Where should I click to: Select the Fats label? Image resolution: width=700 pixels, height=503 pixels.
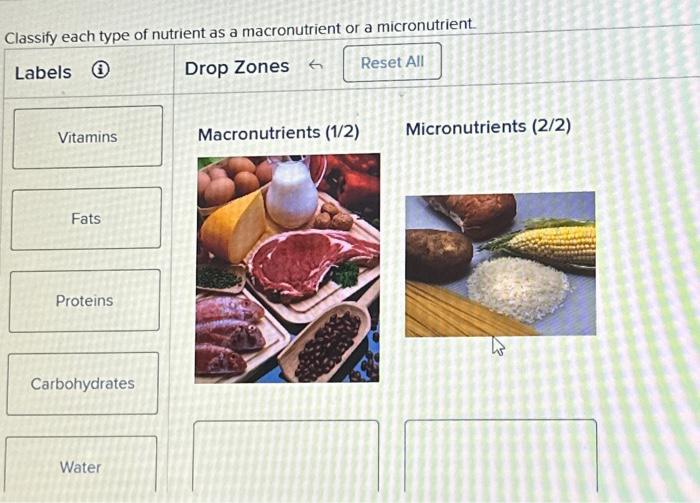(x=86, y=218)
